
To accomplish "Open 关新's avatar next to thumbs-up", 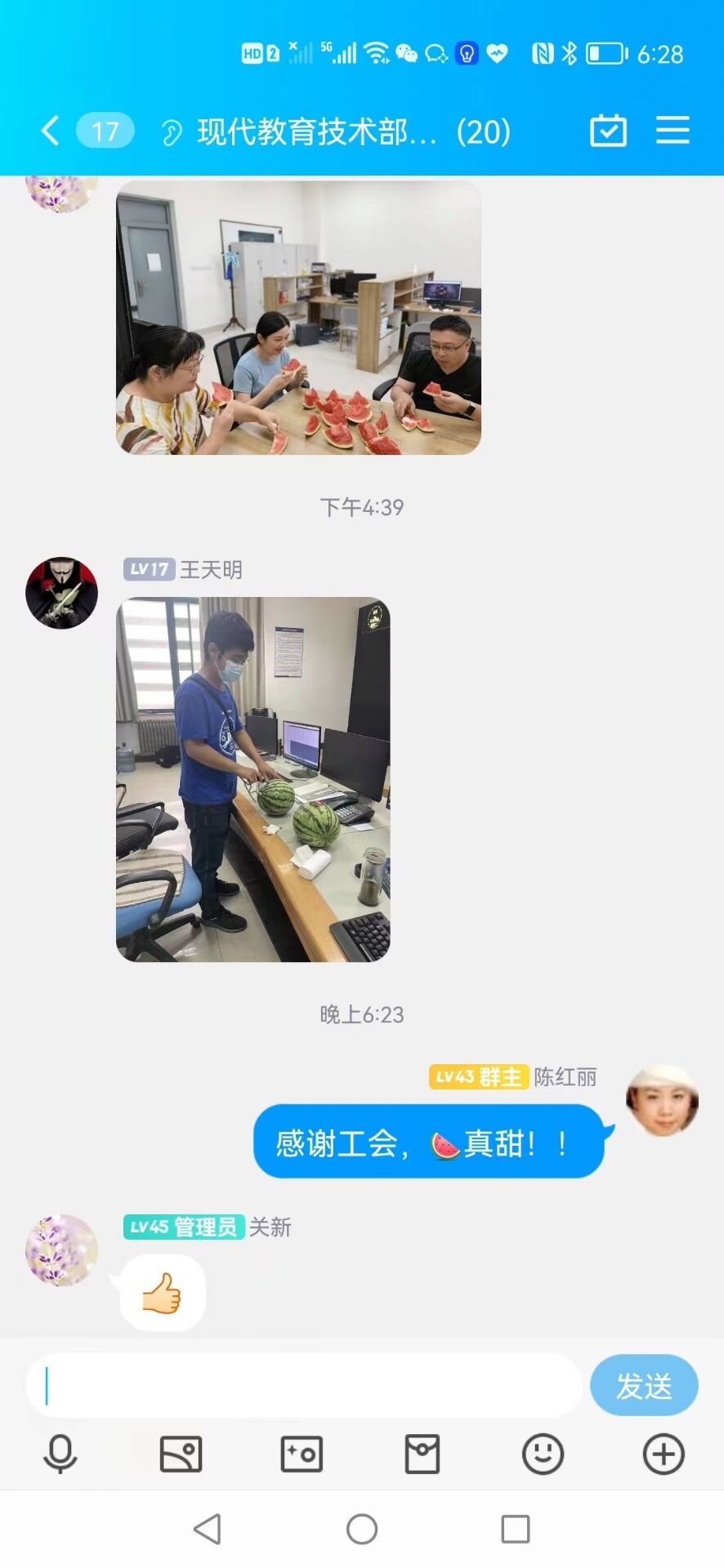I will pos(61,1249).
